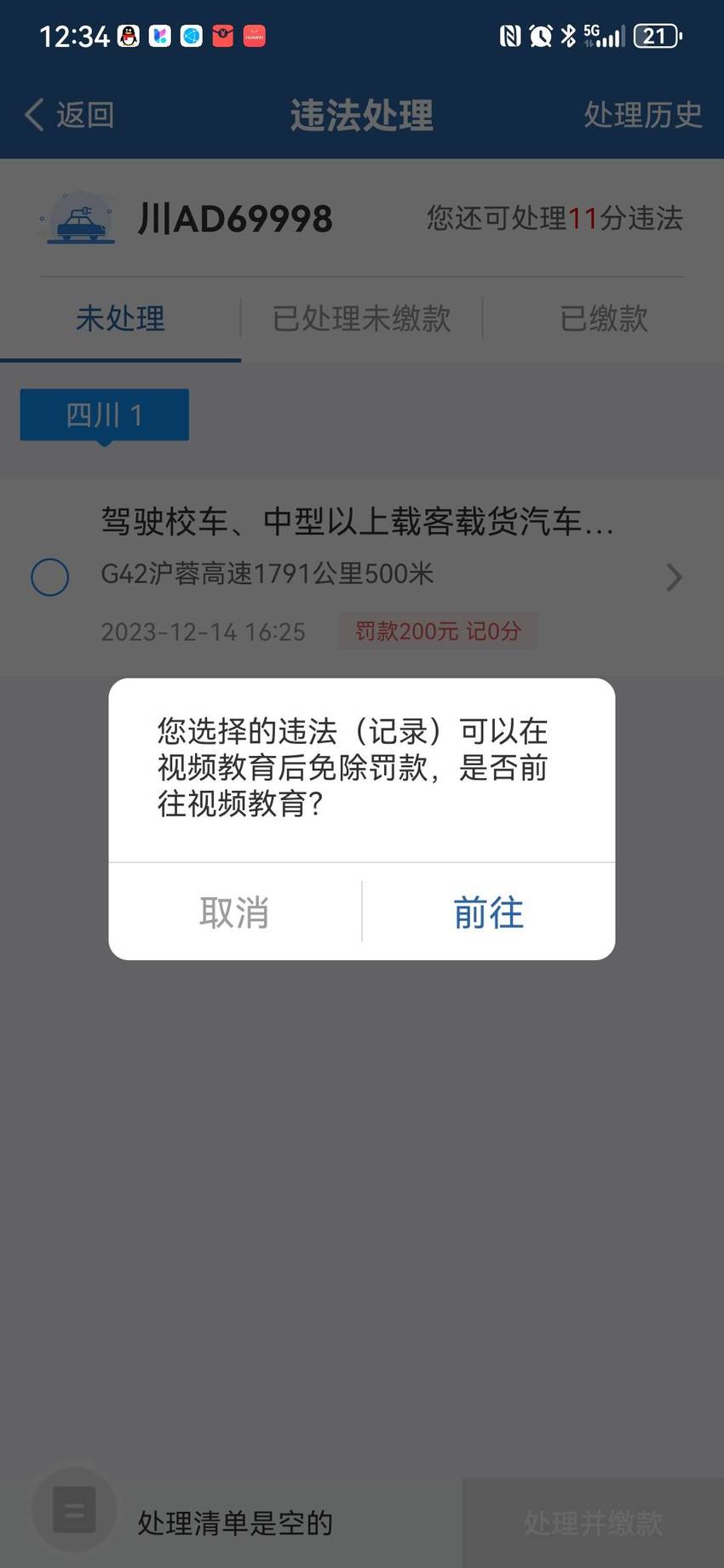Tap 处理并缴款 button
Screen dimensions: 724x1568
tap(593, 1523)
